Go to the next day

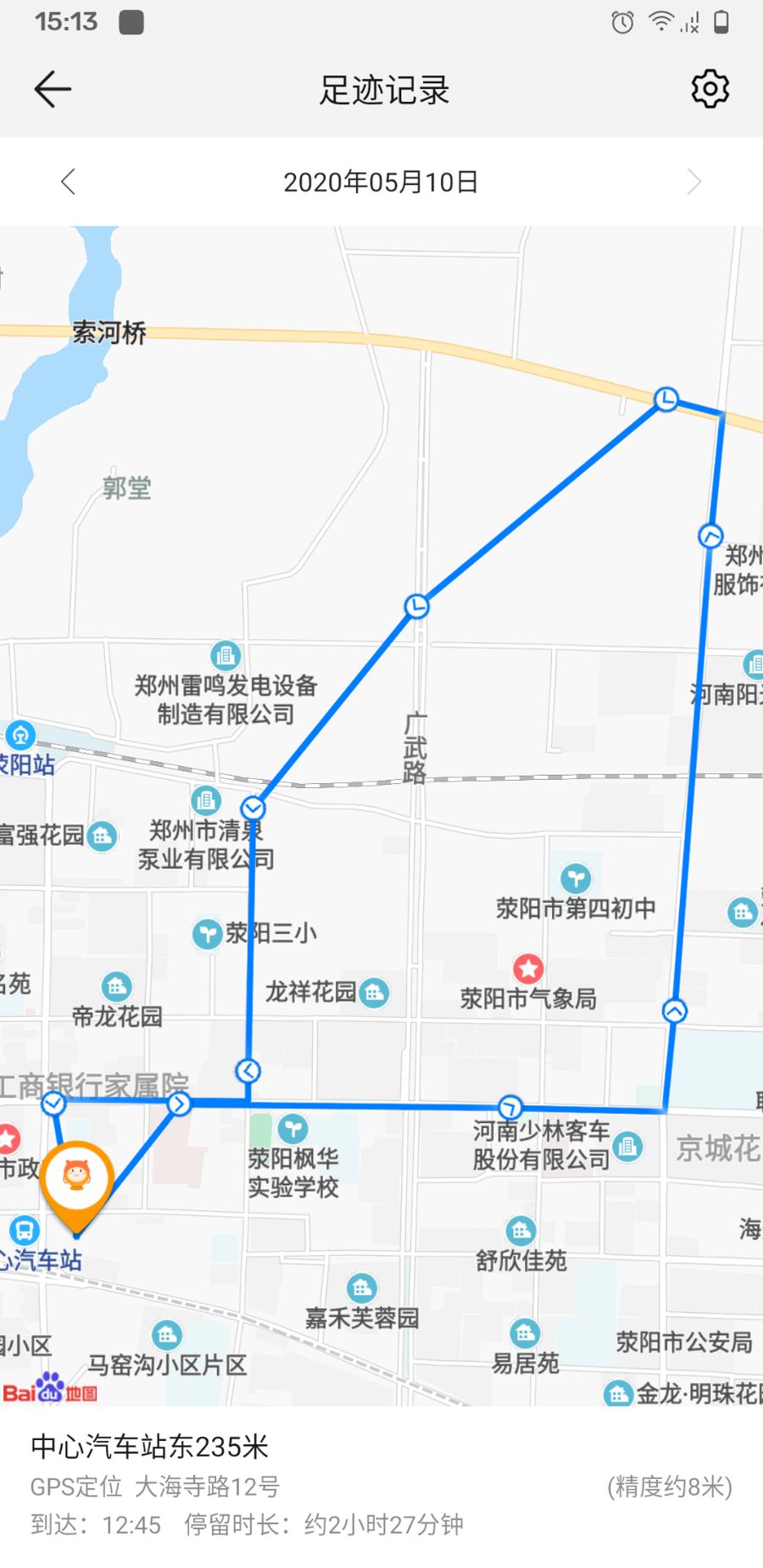tap(693, 181)
